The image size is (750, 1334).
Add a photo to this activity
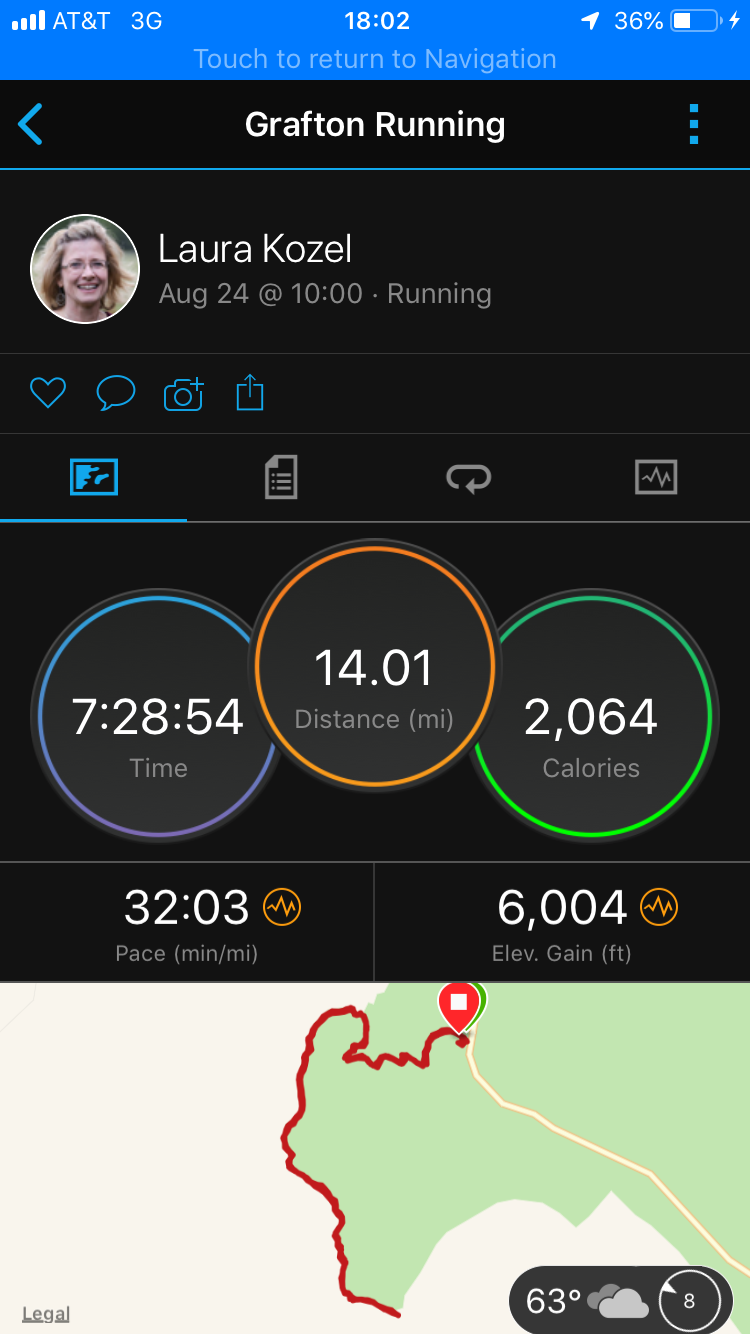(183, 394)
